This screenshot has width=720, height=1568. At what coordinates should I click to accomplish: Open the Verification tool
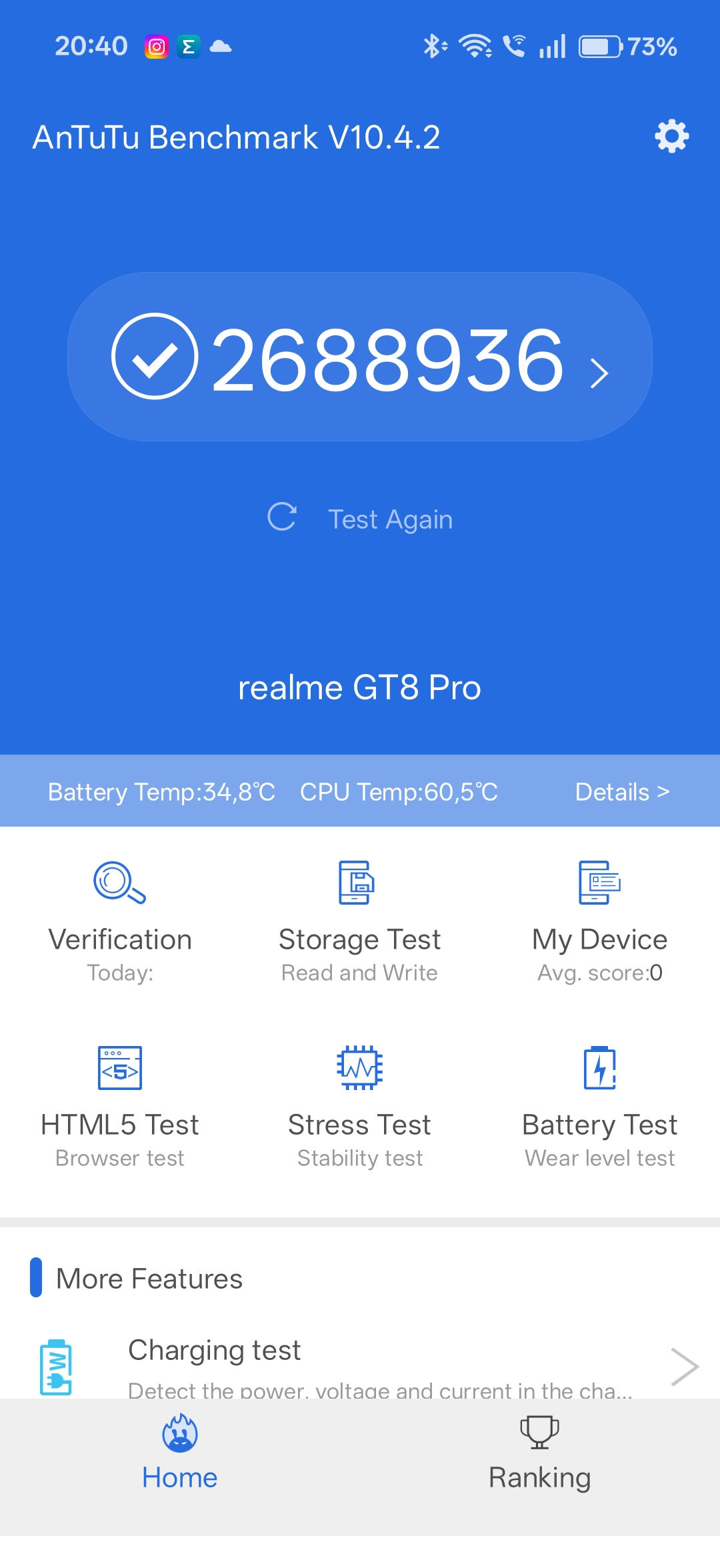pyautogui.click(x=120, y=920)
